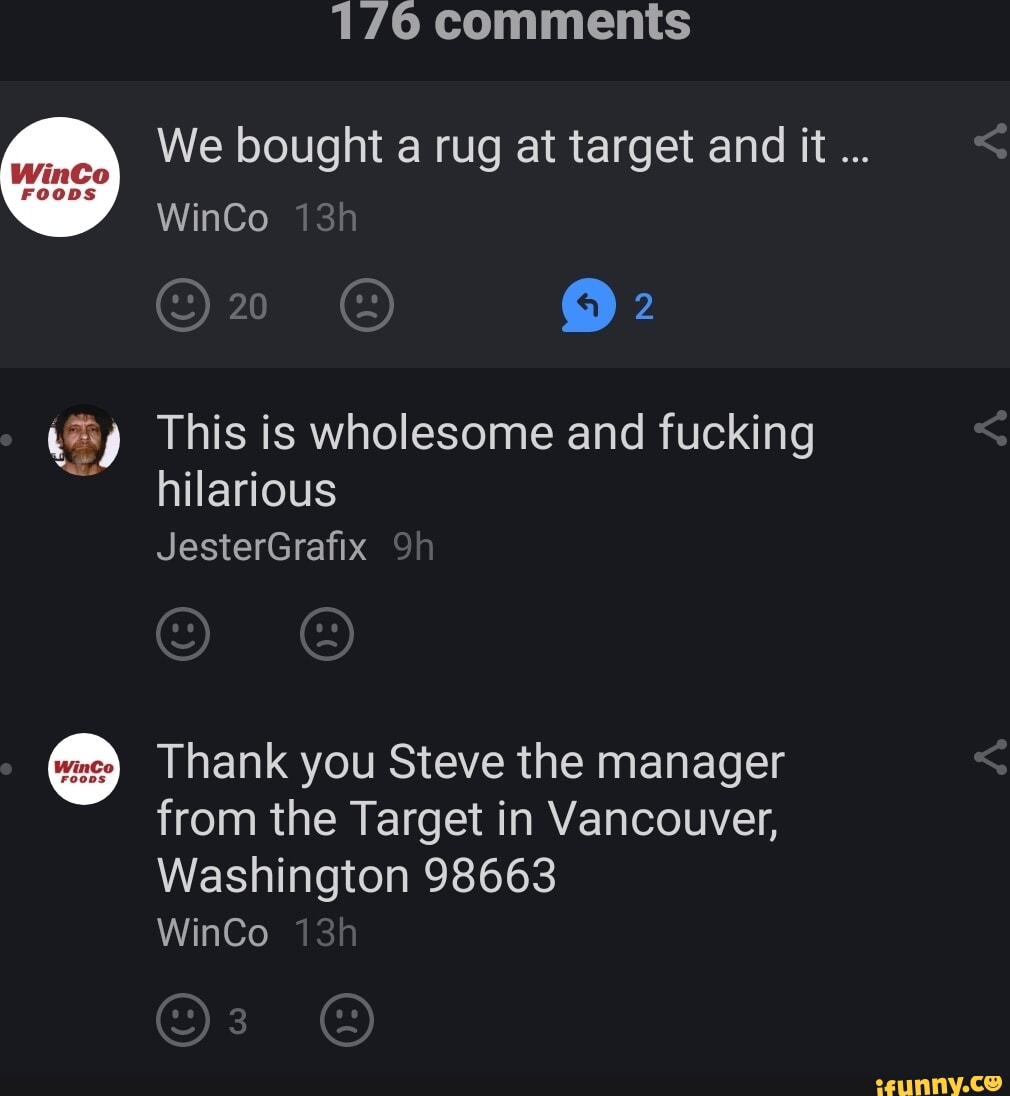Click the frown reaction on JesterGrafix's comment
This screenshot has width=1010, height=1096.
[x=328, y=633]
